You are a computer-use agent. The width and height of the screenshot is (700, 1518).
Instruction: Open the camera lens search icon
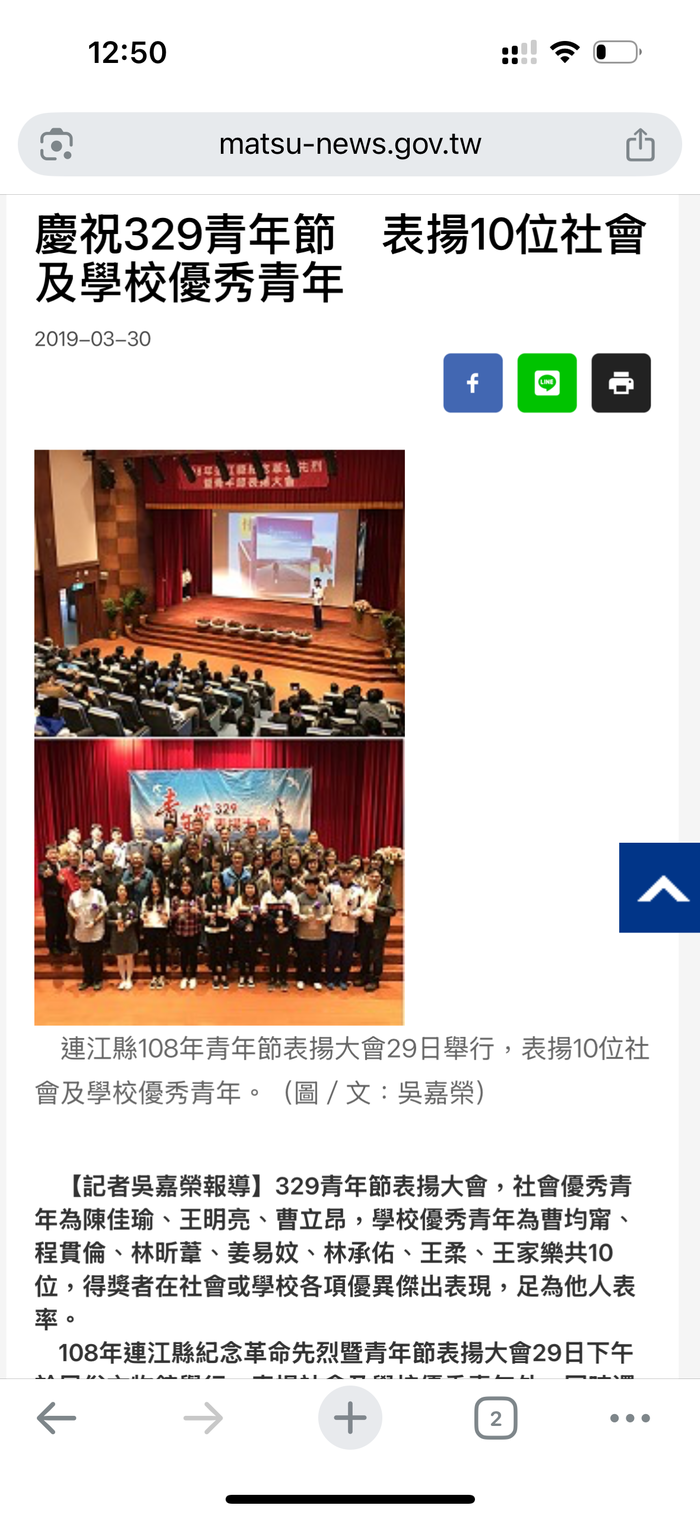pyautogui.click(x=56, y=145)
